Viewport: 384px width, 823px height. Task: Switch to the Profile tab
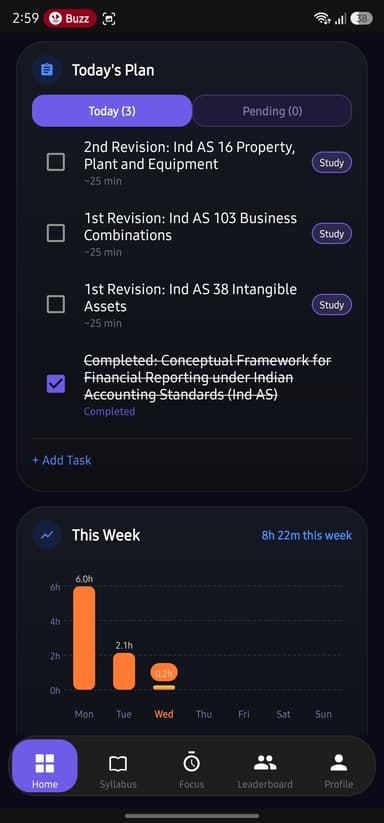click(x=339, y=771)
